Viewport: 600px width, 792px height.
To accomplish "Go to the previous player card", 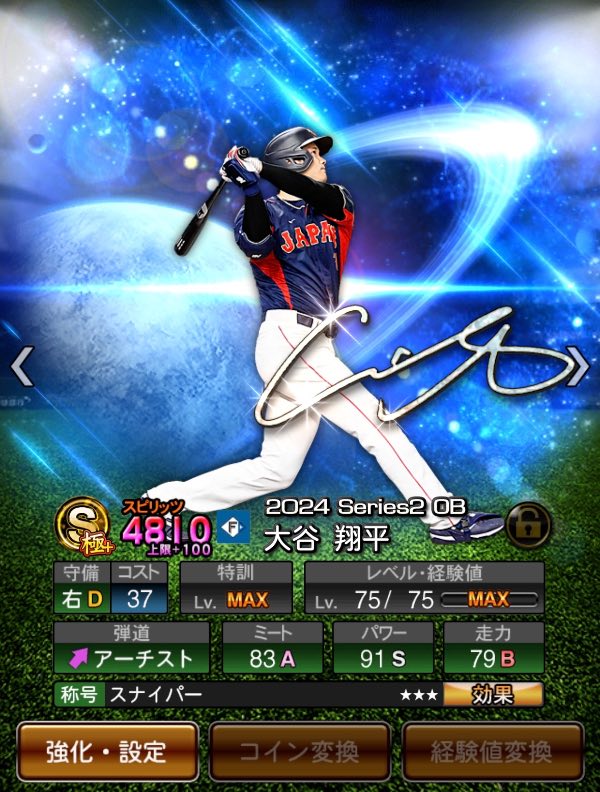I will pos(22,368).
